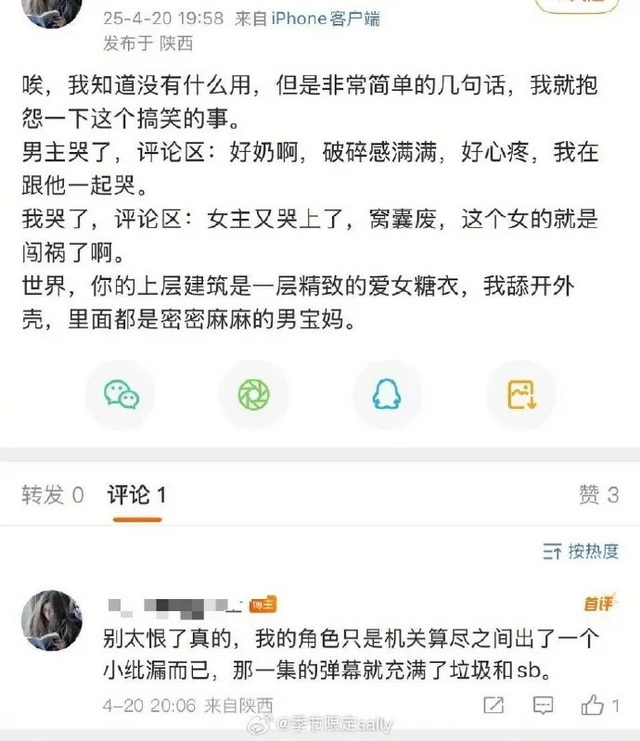
Task: Open the 赞 3 likes list
Action: 598,494
